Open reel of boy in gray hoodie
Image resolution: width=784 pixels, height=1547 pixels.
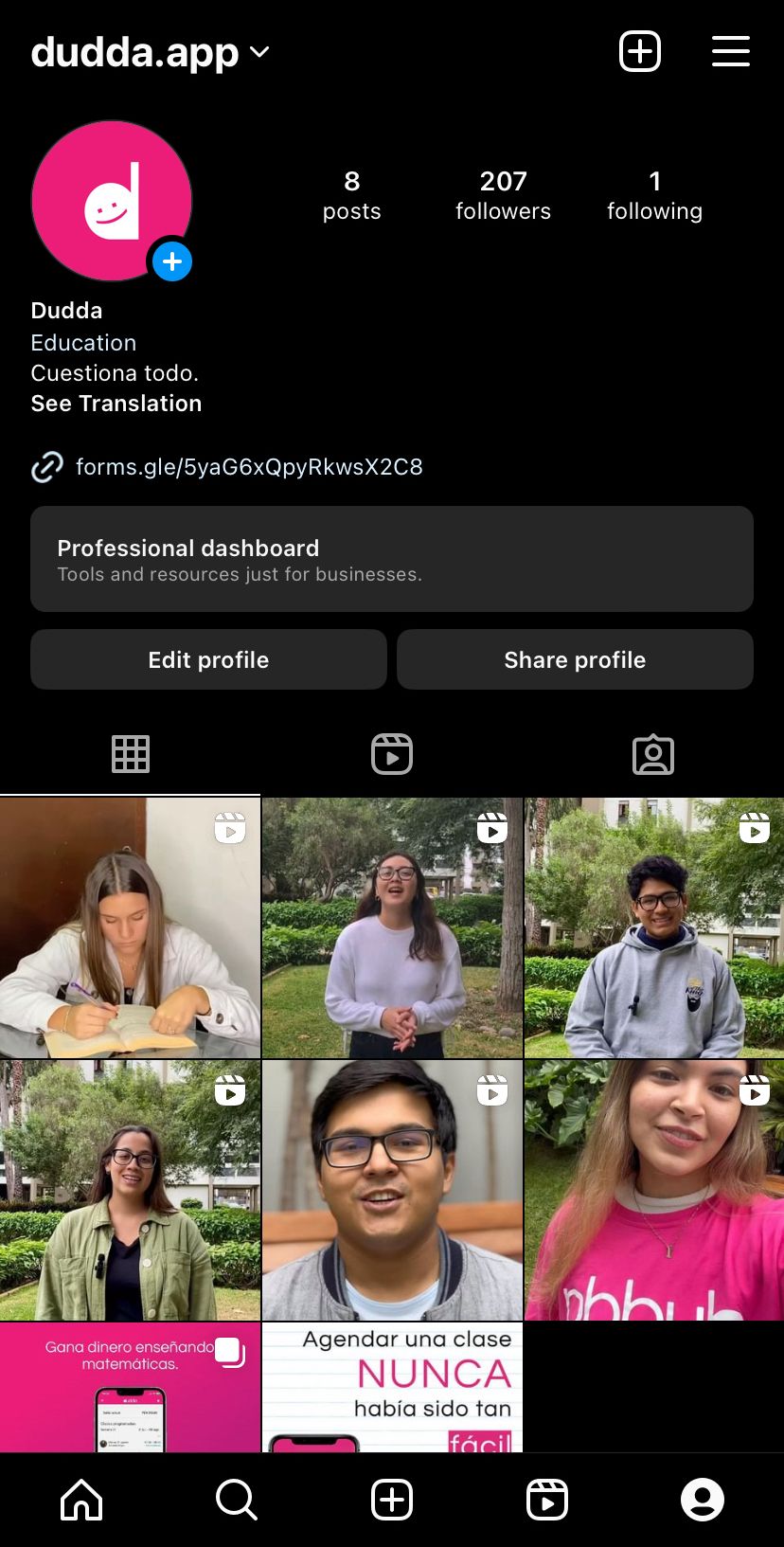click(x=654, y=927)
